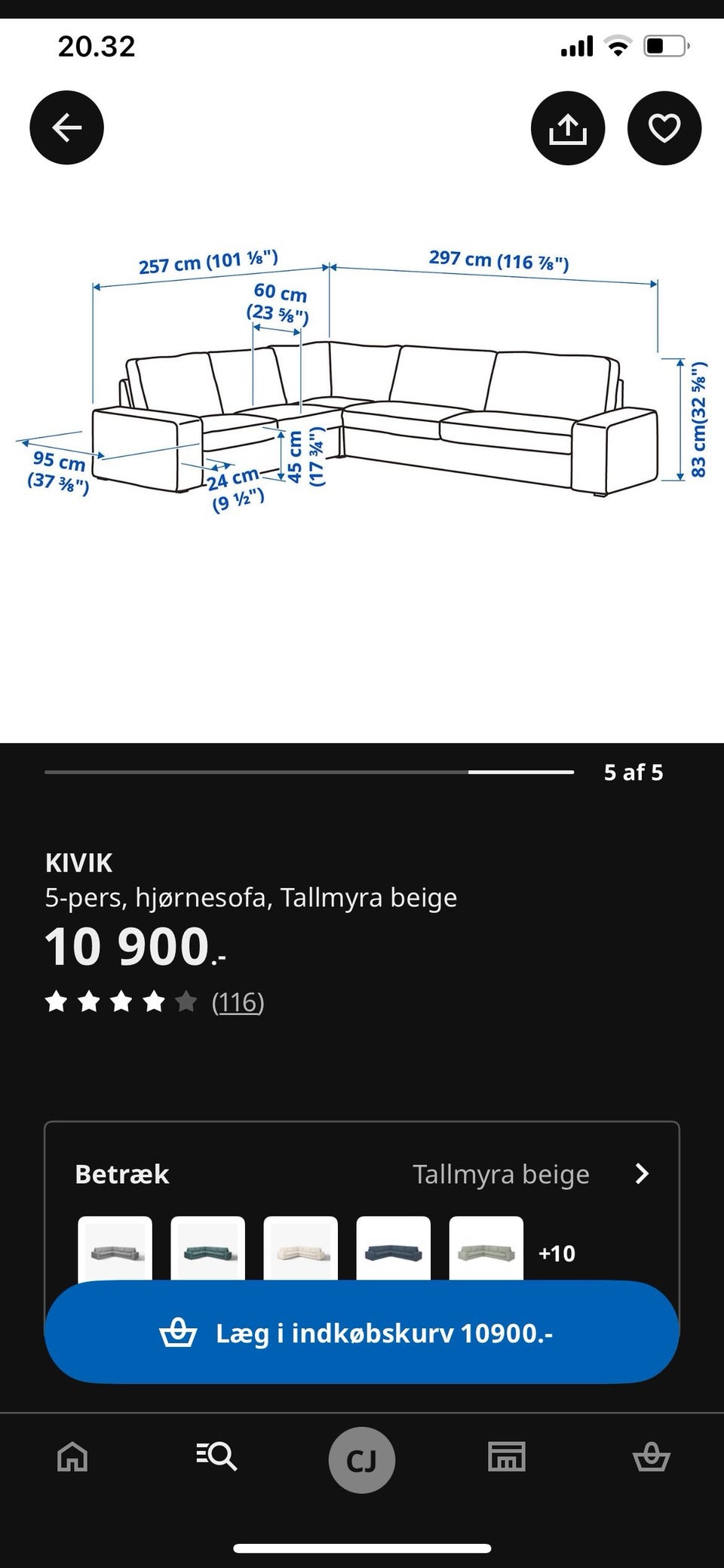
Task: Tap Læg i indkøbskurv 10900.-
Action: pos(362,1333)
